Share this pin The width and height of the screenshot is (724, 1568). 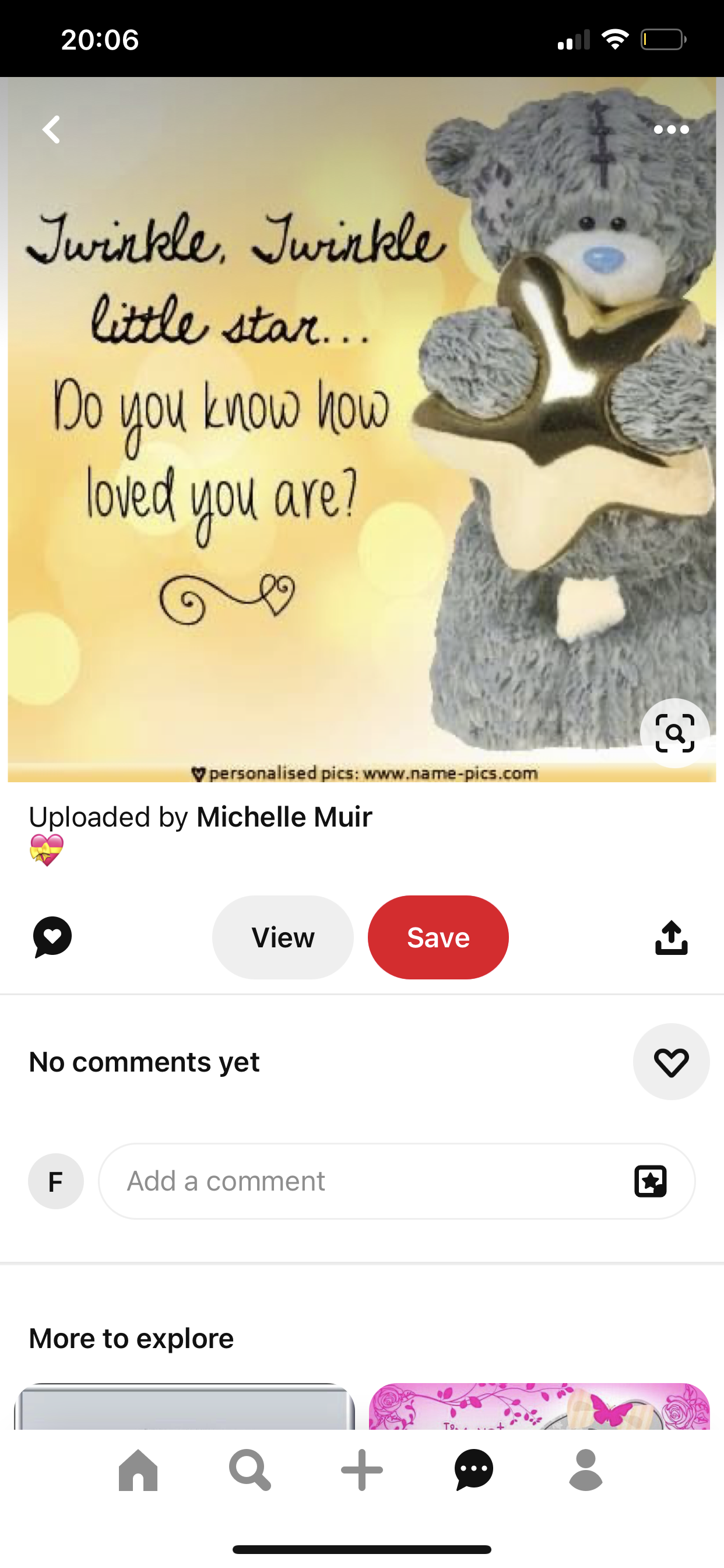tap(671, 937)
